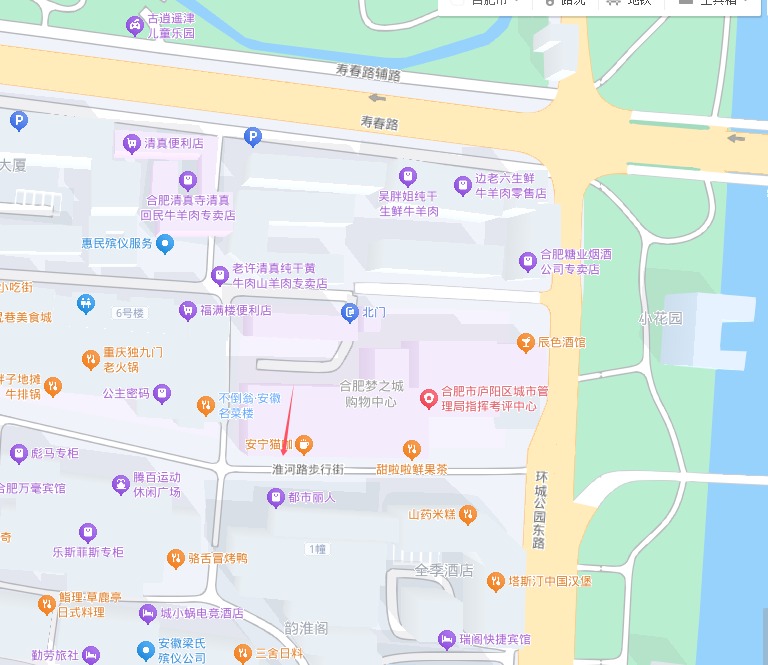Tap the 合肥糖业烟酒公司专卖店 marker
The image size is (768, 665).
click(x=527, y=261)
